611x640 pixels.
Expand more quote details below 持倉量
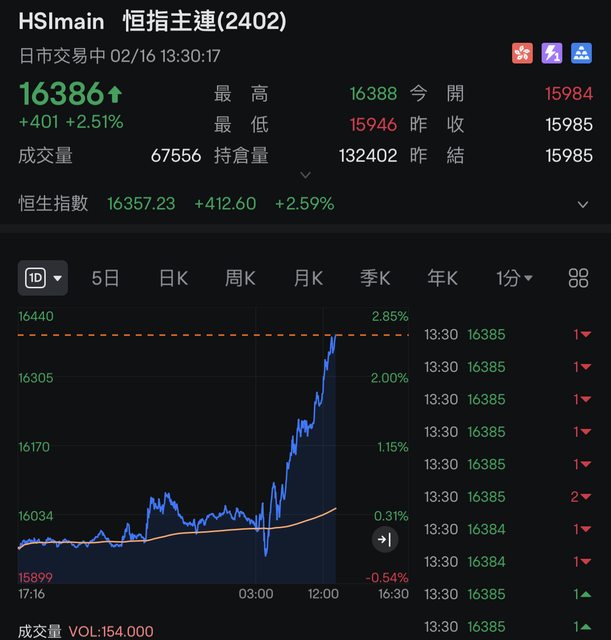305,175
